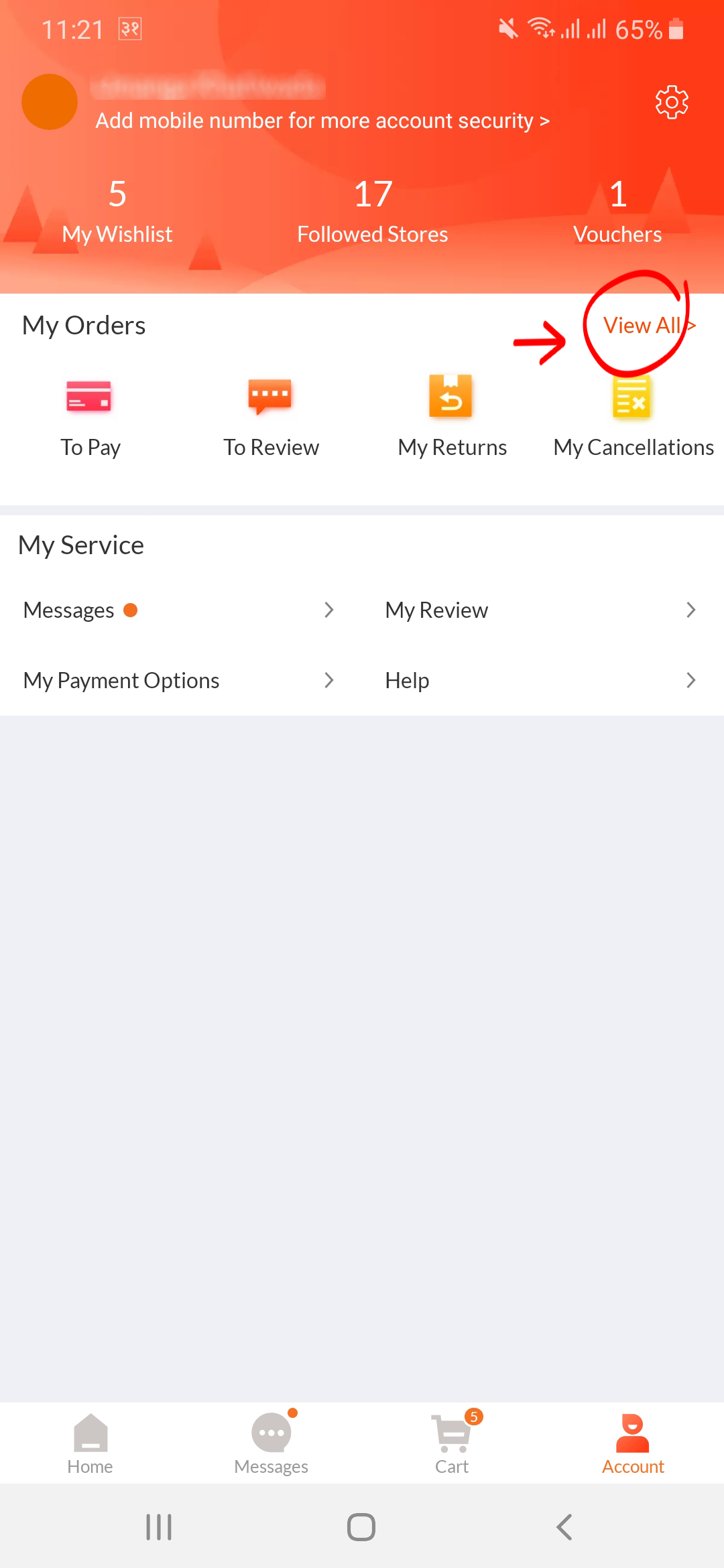Select the Account tab
Viewport: 724px width, 1568px height.
(633, 1444)
